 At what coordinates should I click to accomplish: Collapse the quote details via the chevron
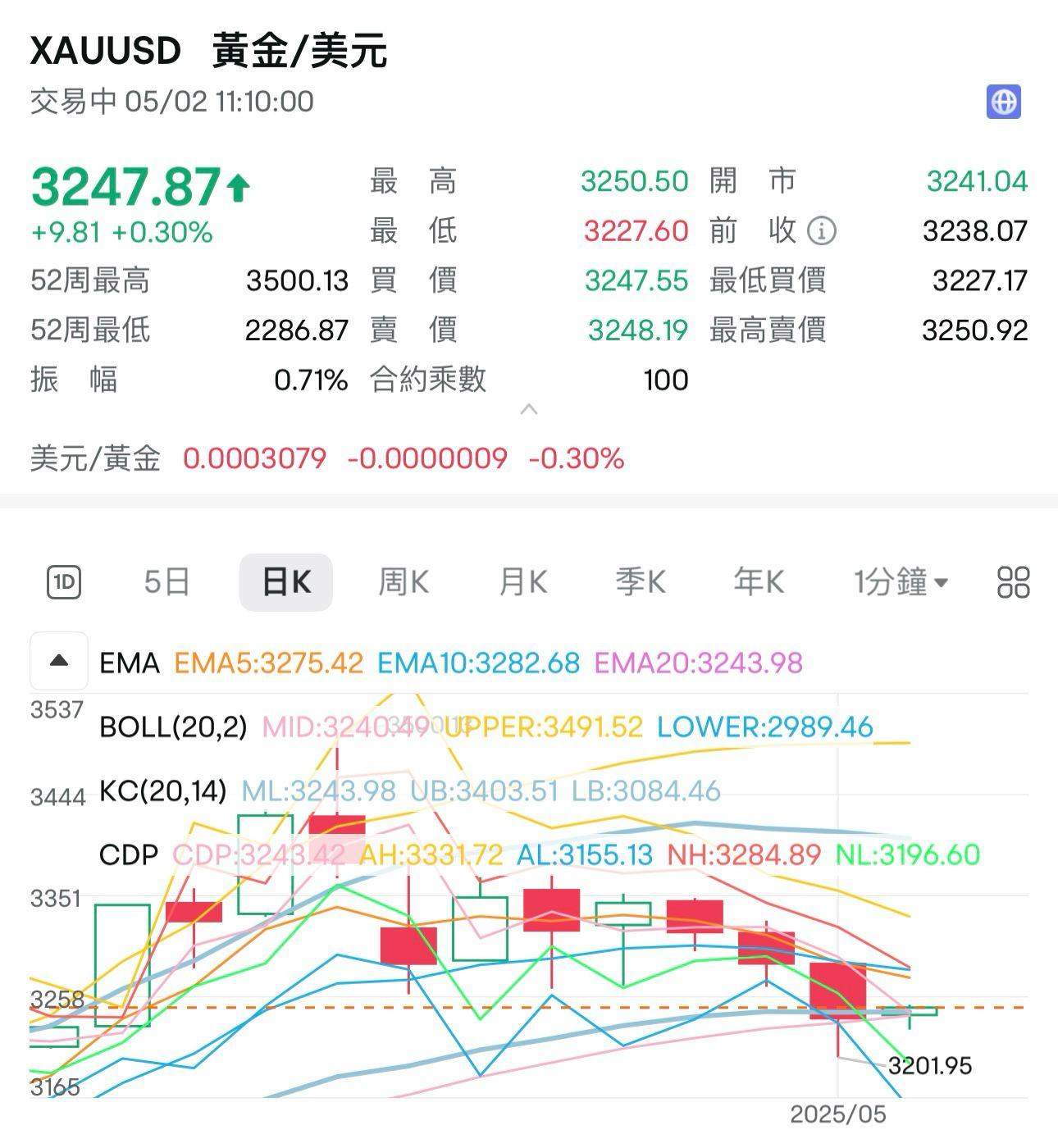point(530,408)
